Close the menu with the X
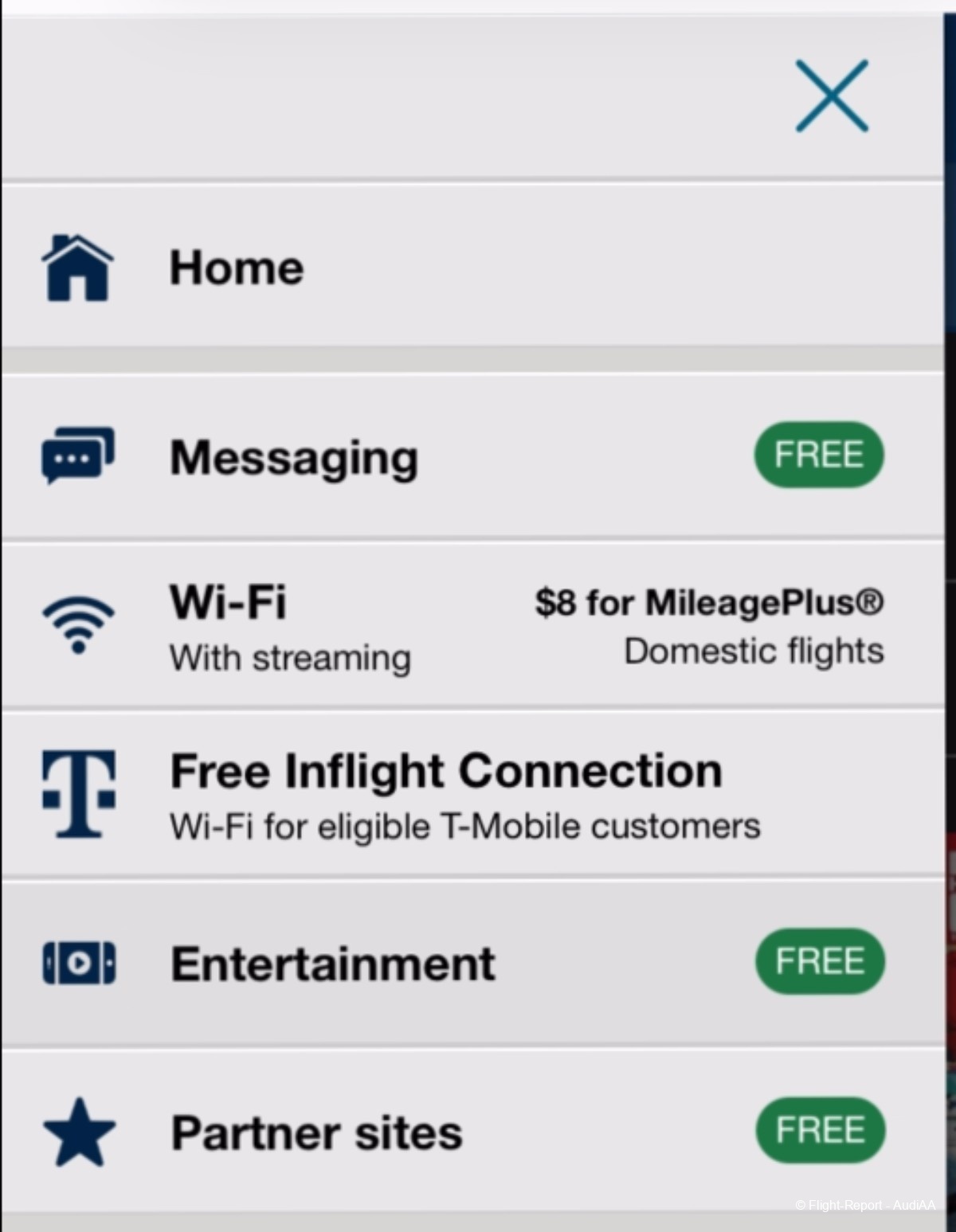 (831, 96)
